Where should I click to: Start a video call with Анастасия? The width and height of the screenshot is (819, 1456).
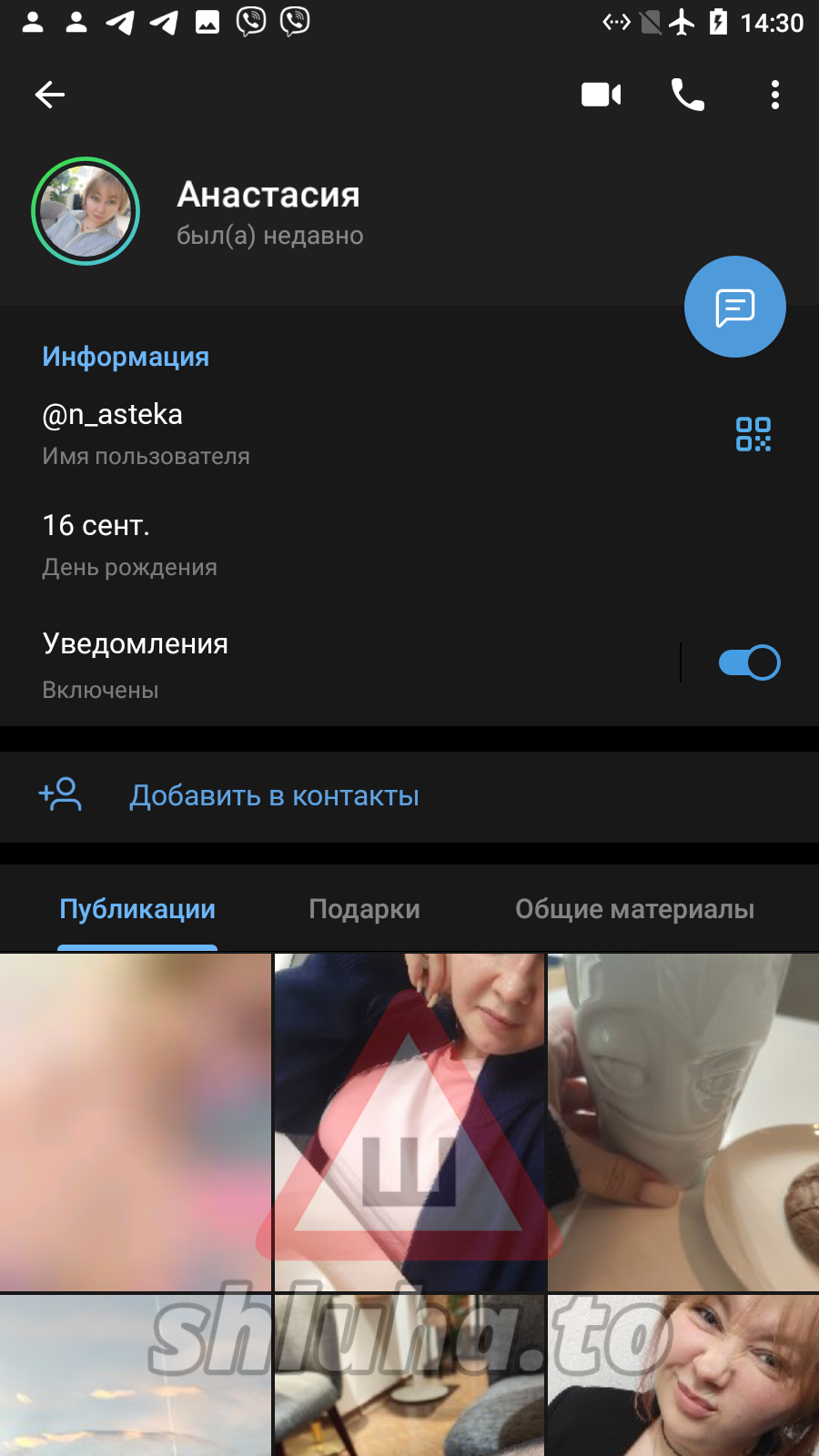tap(601, 95)
